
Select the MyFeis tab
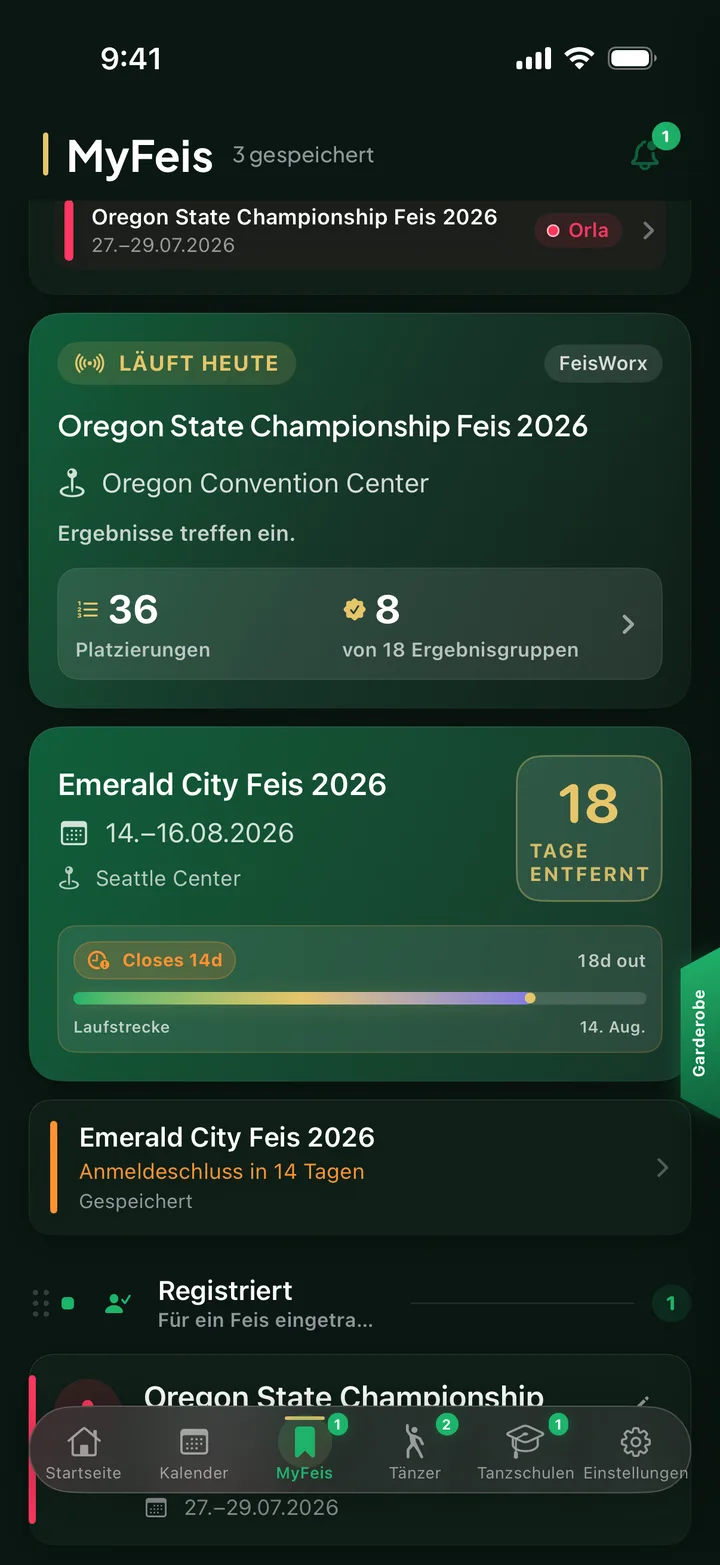pyautogui.click(x=305, y=1453)
